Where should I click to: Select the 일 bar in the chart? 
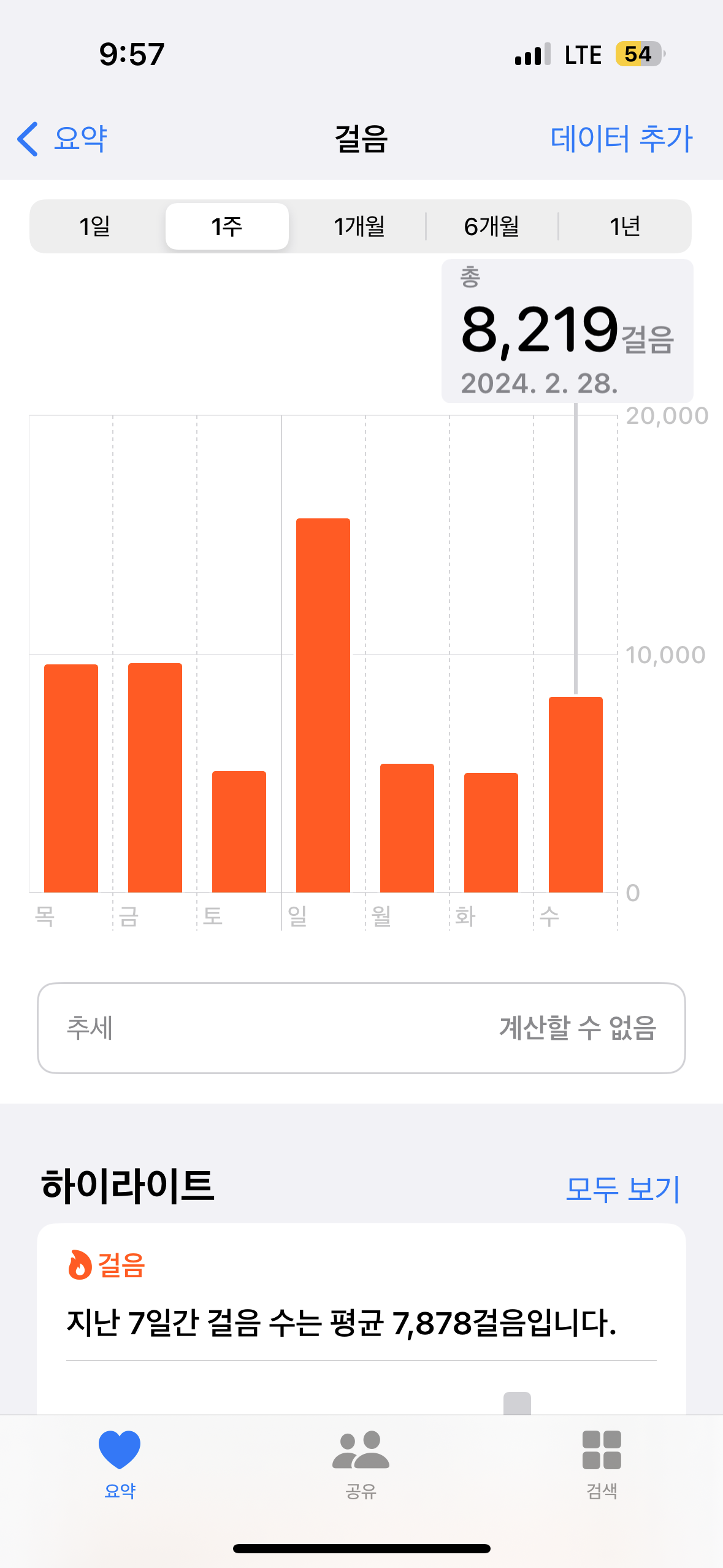(x=323, y=705)
